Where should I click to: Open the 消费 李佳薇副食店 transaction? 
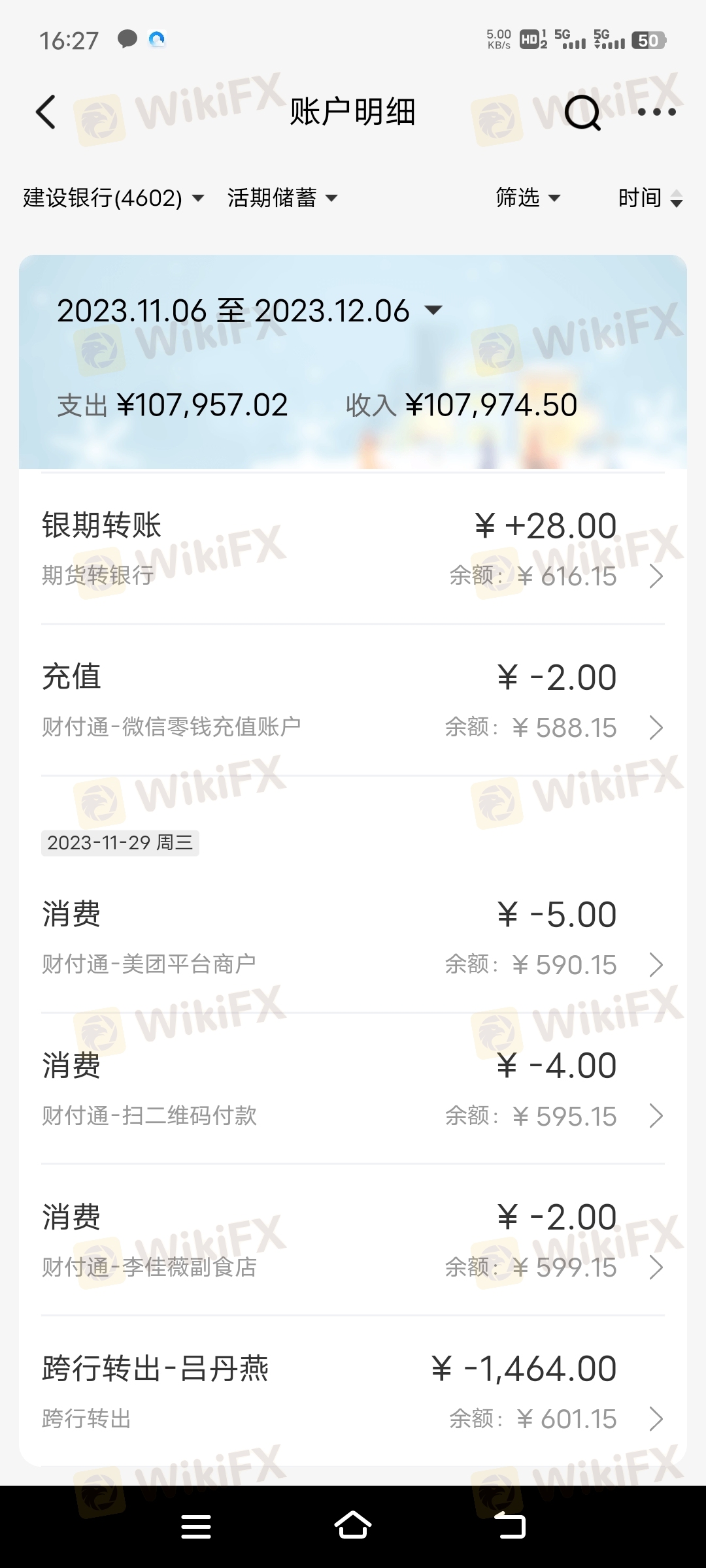pos(353,1240)
